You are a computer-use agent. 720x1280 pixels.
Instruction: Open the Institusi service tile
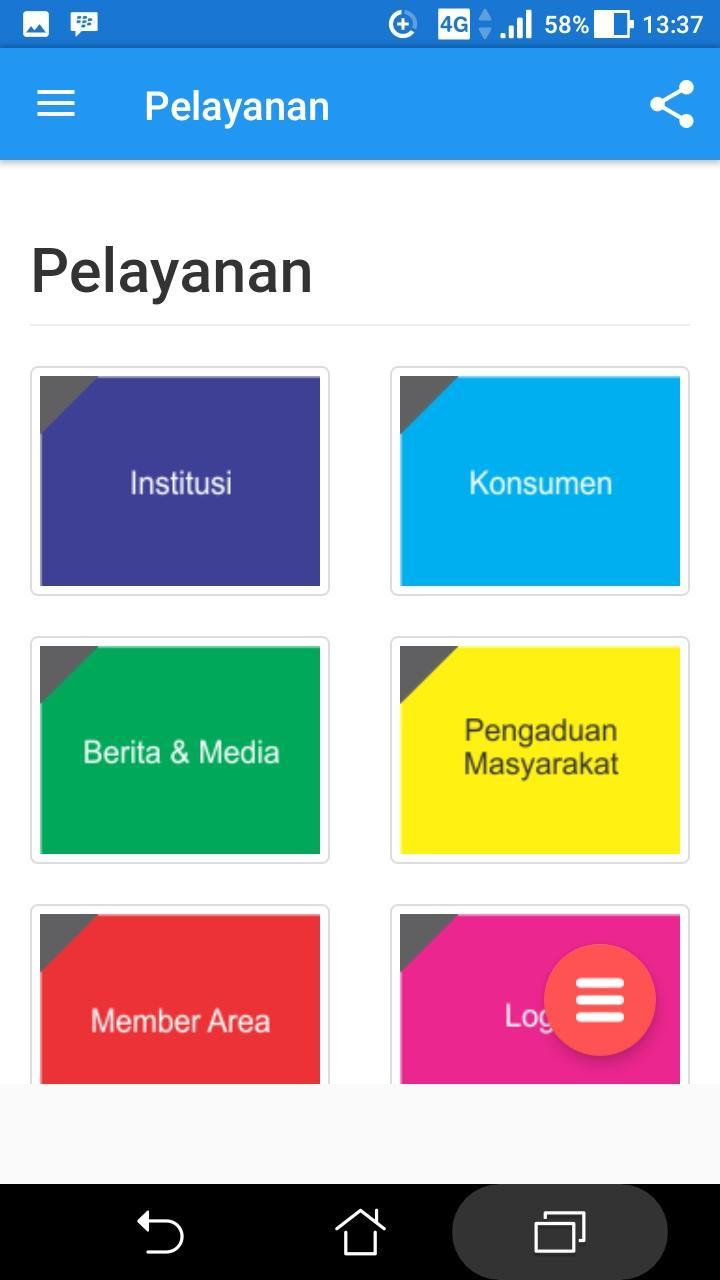coord(180,482)
